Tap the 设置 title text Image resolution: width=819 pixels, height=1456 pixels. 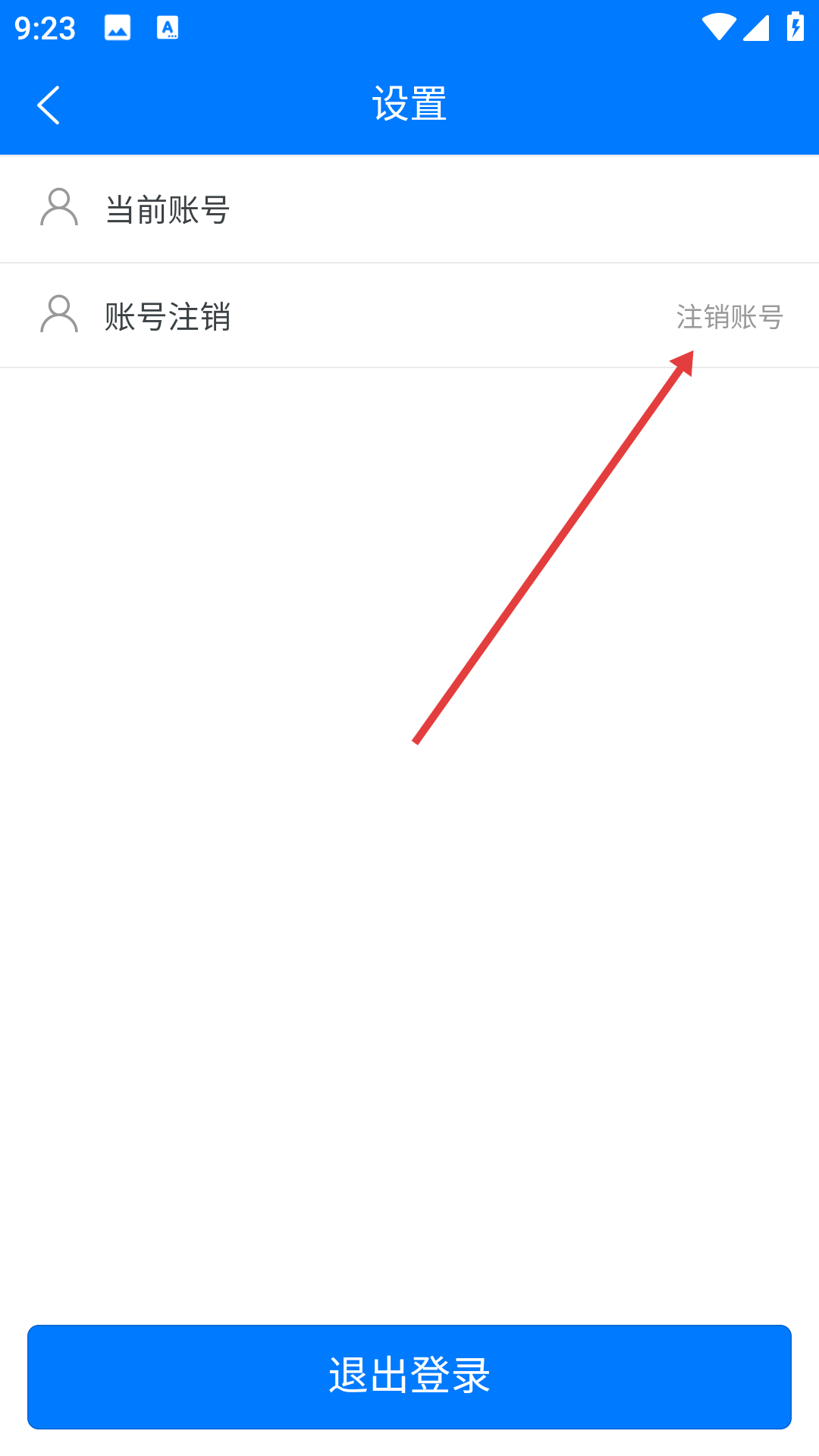point(409,105)
